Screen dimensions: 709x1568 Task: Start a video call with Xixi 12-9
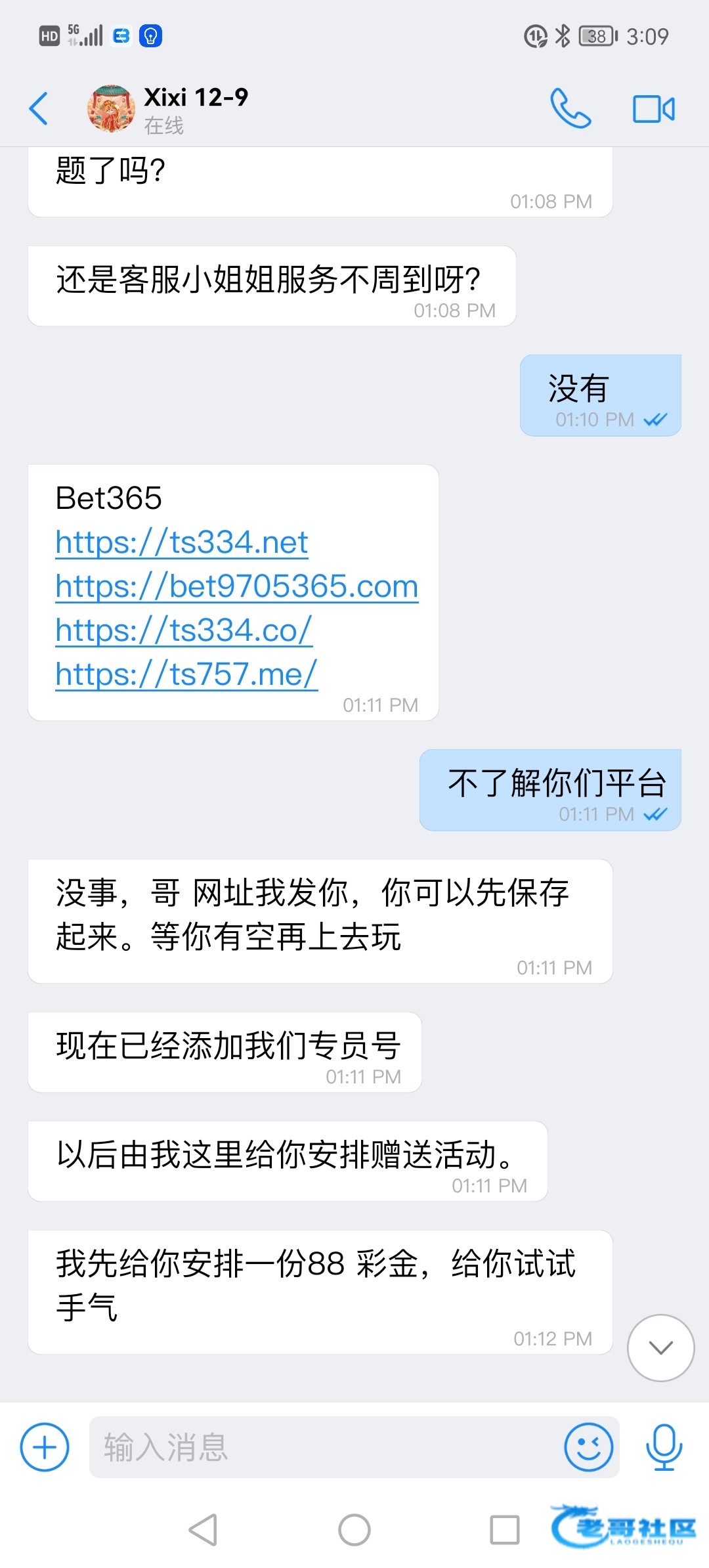click(653, 109)
